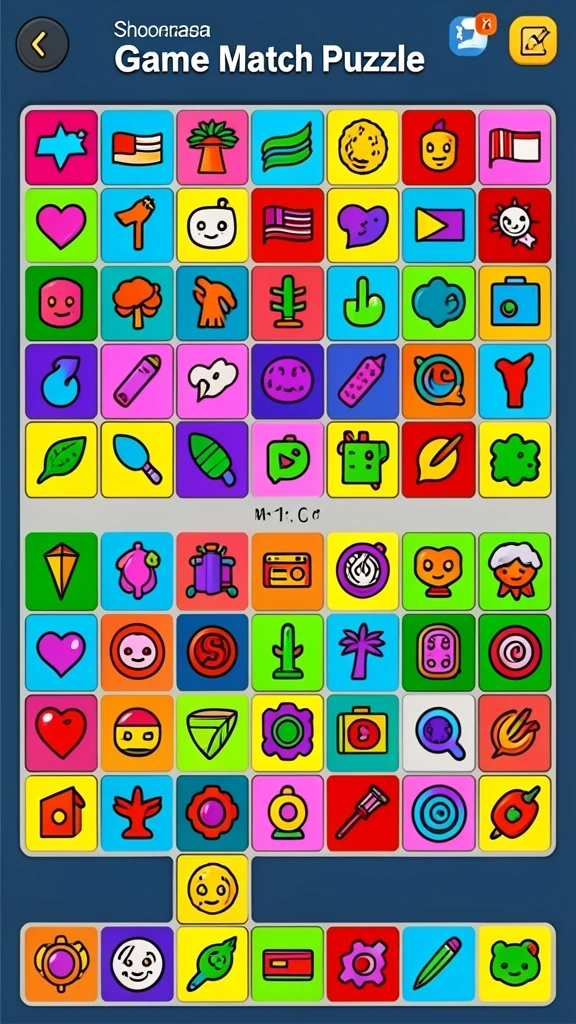Go back with the yellow arrow button
The image size is (576, 1024).
coord(42,44)
